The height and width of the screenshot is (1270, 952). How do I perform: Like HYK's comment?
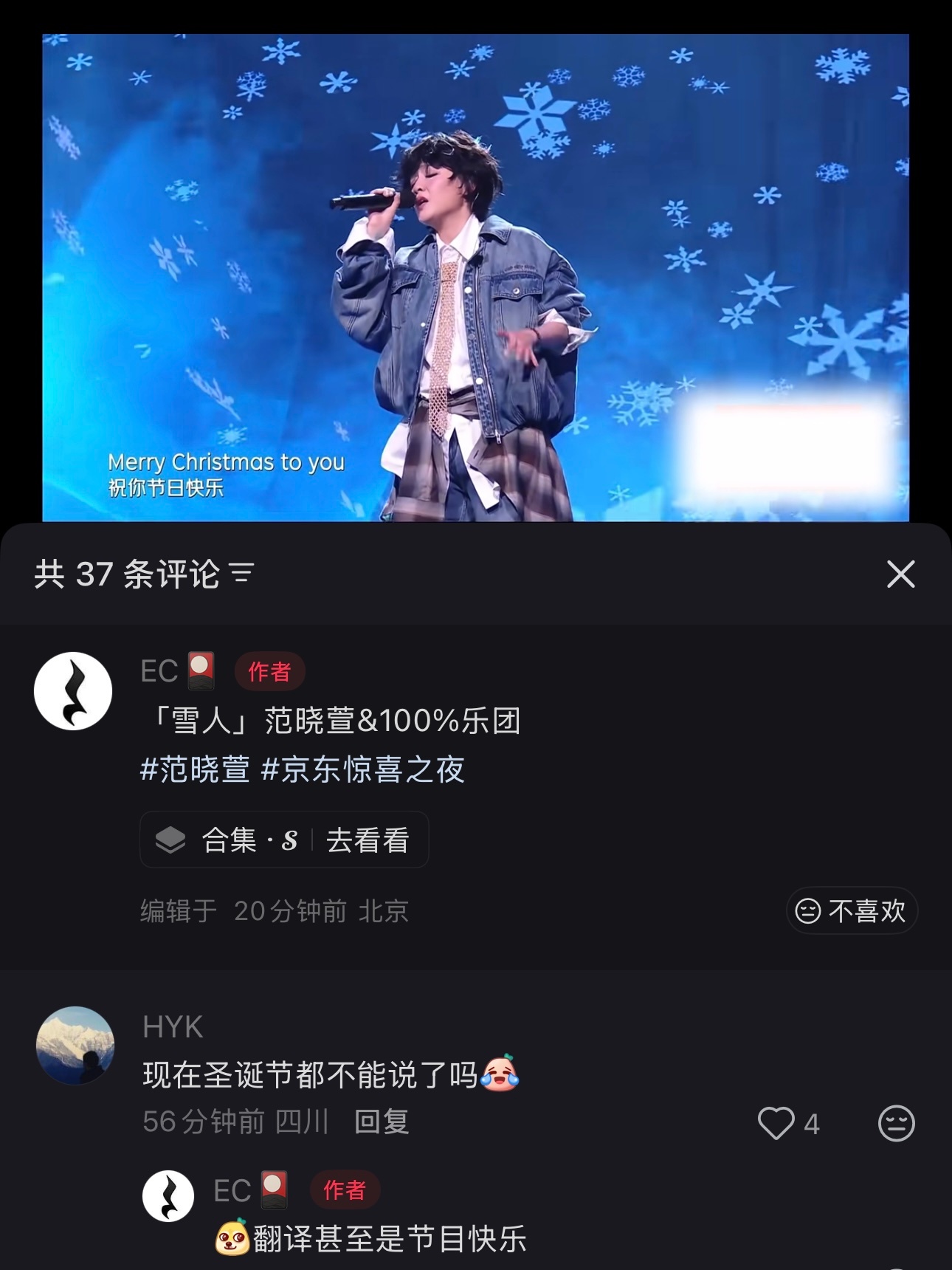point(776,1123)
